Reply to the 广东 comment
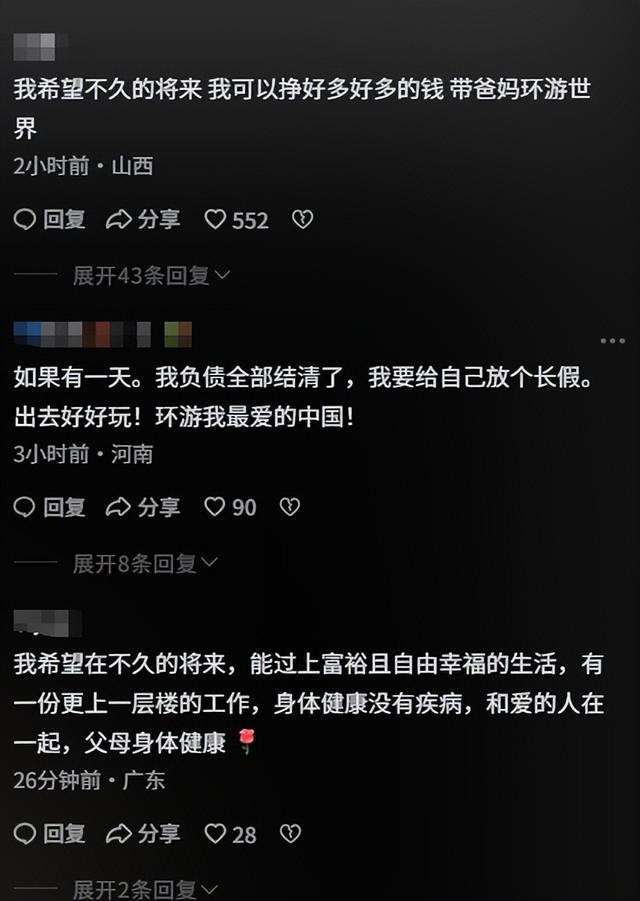 coord(50,833)
